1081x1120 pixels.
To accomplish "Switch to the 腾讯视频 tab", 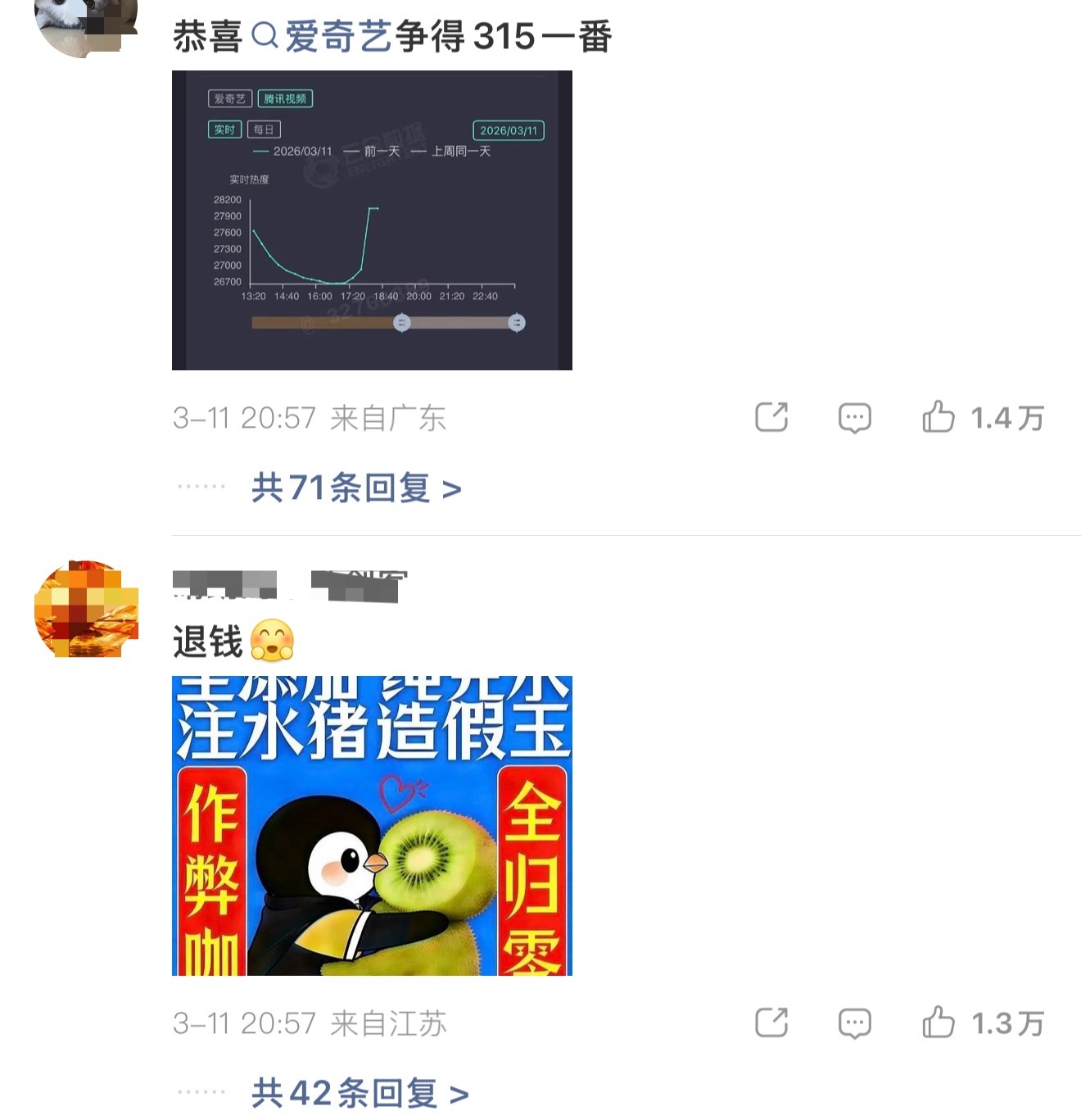I will pyautogui.click(x=287, y=98).
